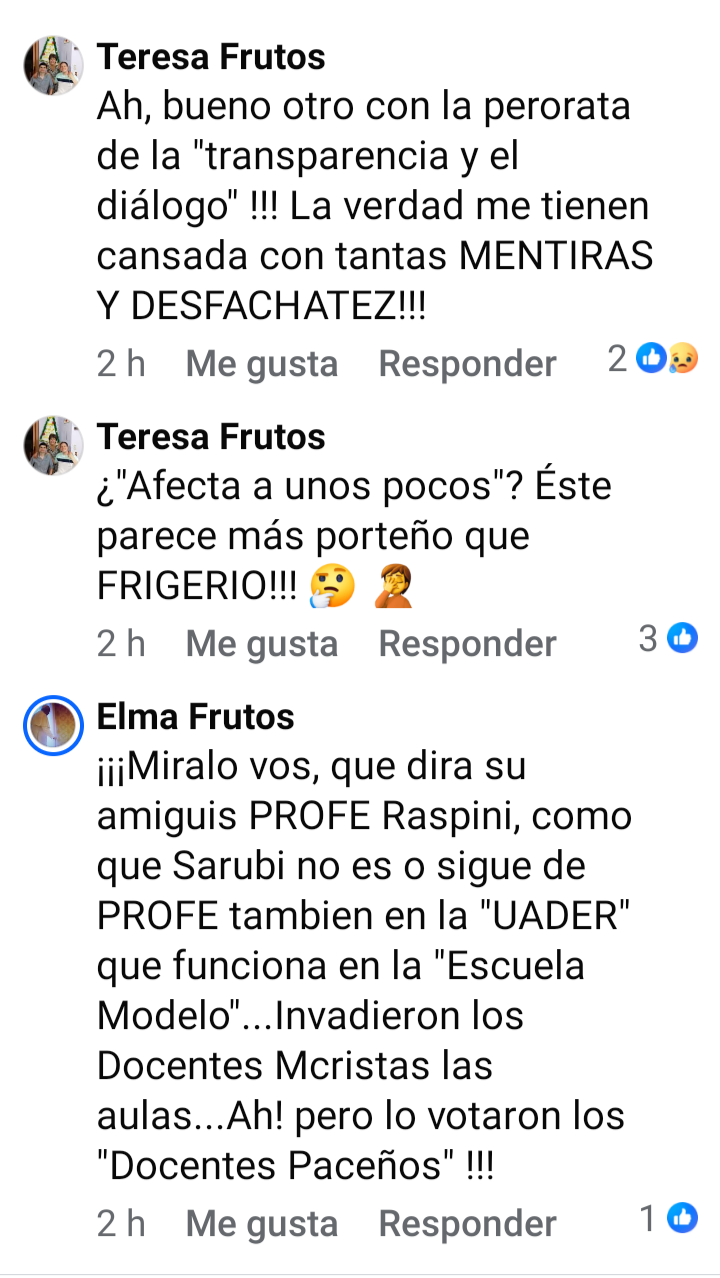Reply to Teresa Frutos's "MENTIRAS Y DESFACHATEZ" comment
This screenshot has height=1278, width=720.
coord(467,364)
